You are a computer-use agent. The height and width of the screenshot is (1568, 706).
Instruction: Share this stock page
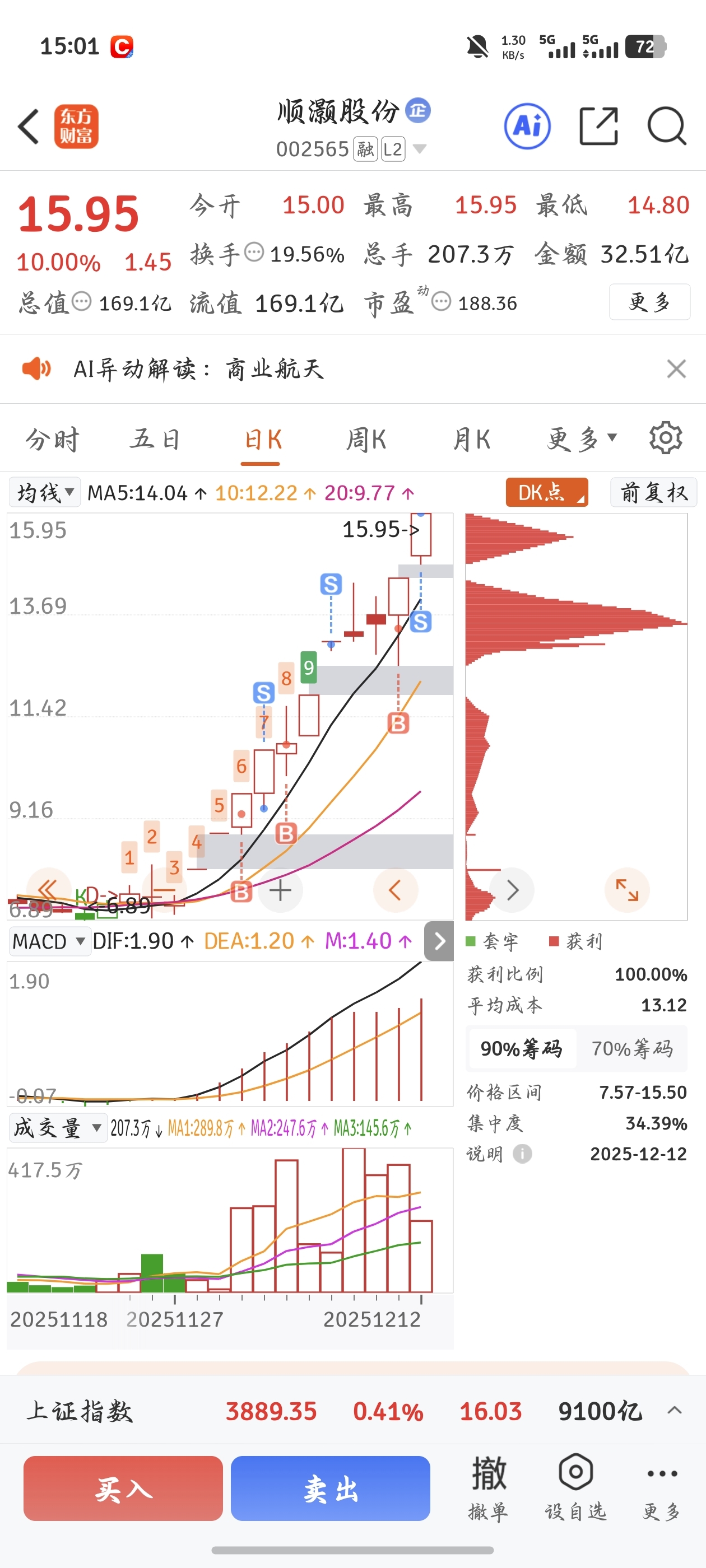point(598,126)
